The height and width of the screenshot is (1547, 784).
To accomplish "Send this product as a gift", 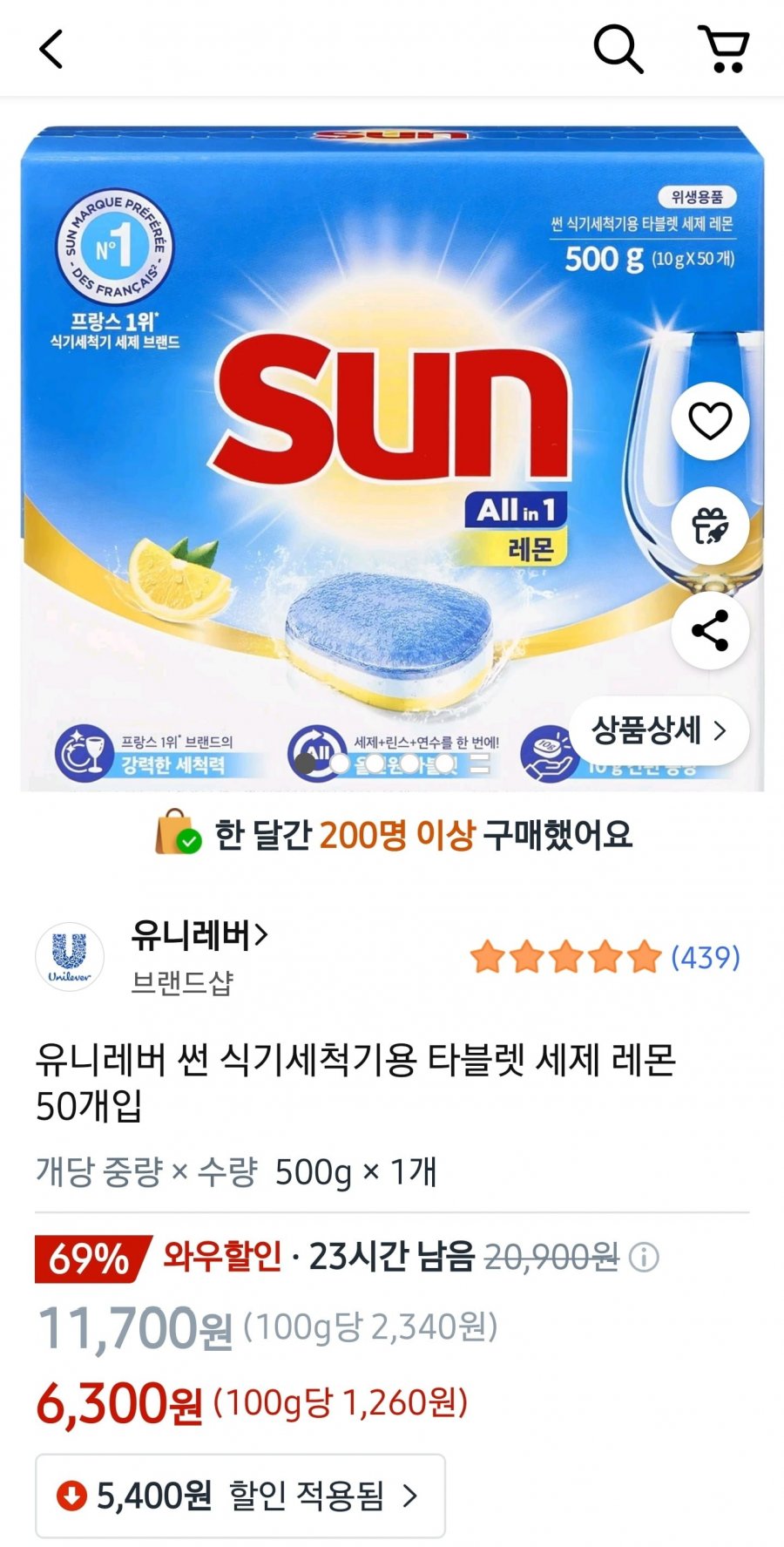I will click(710, 526).
